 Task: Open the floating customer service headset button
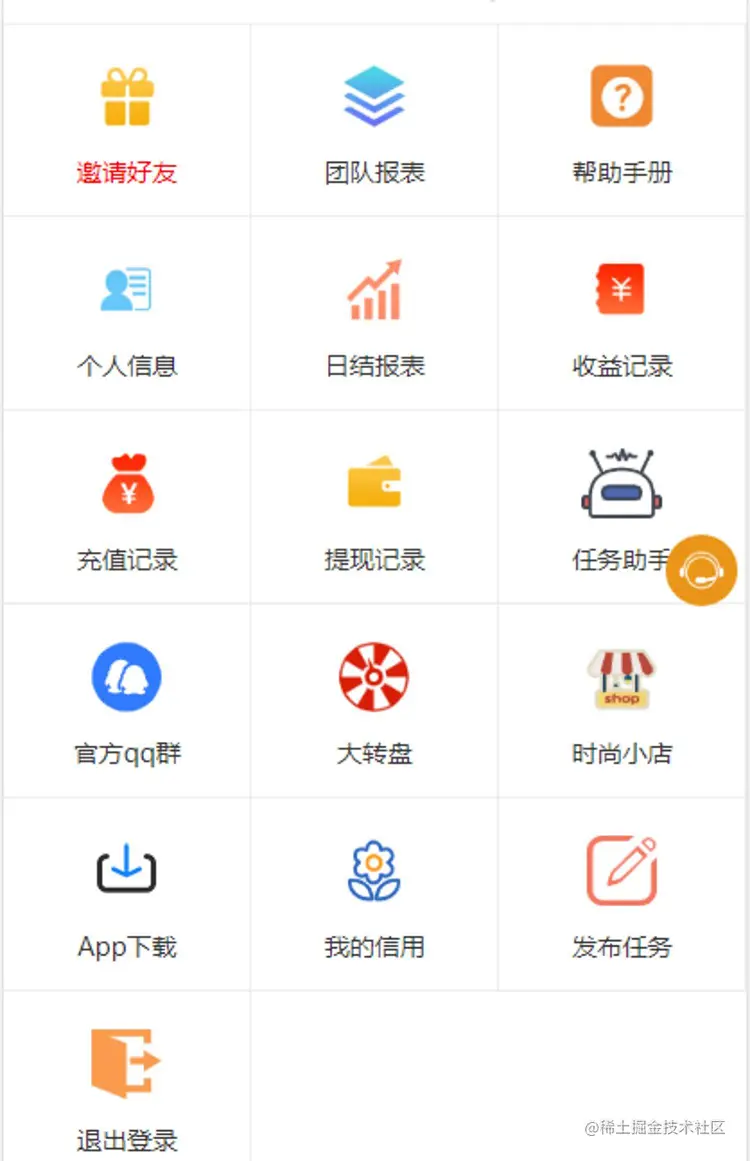point(703,570)
